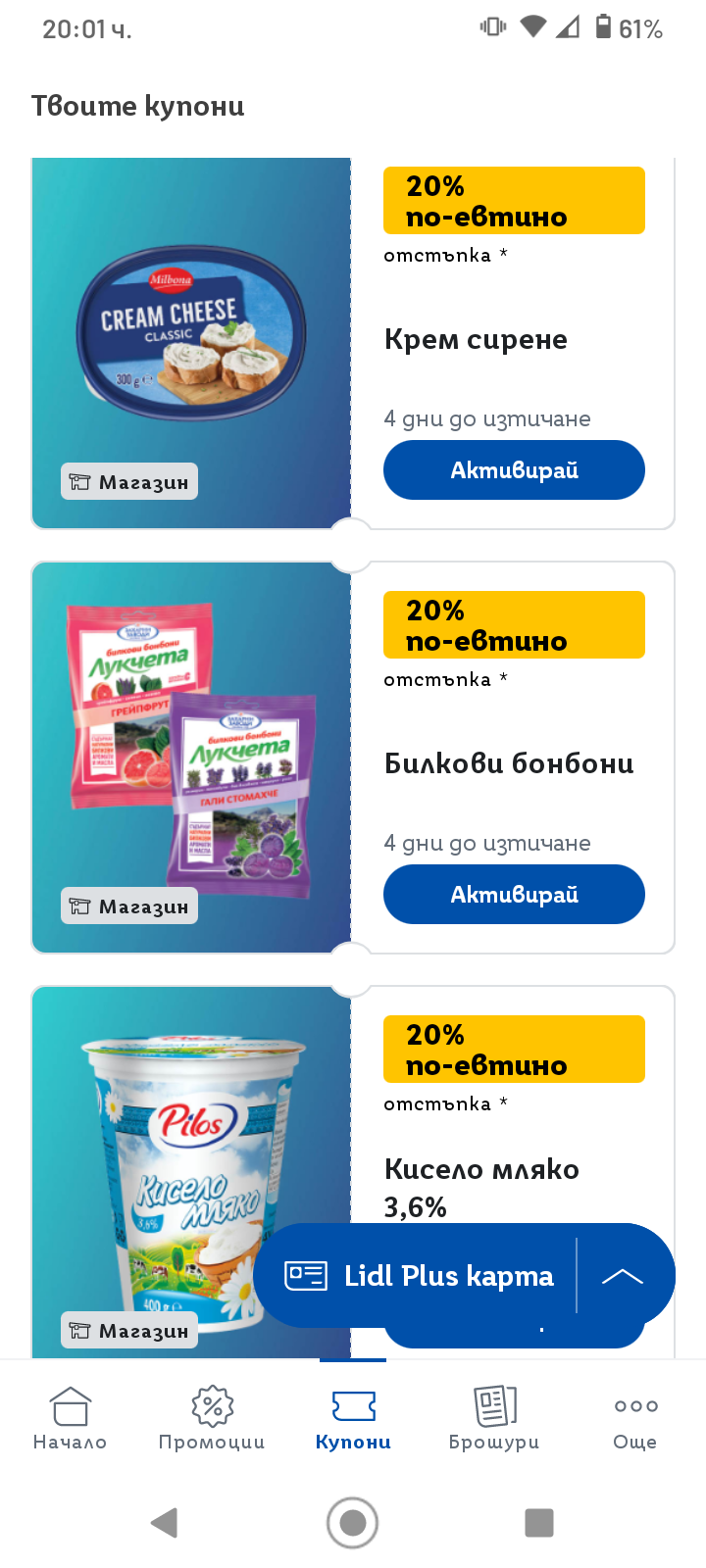Switch to the Промоции tab
706x1568 pixels.
212,1419
